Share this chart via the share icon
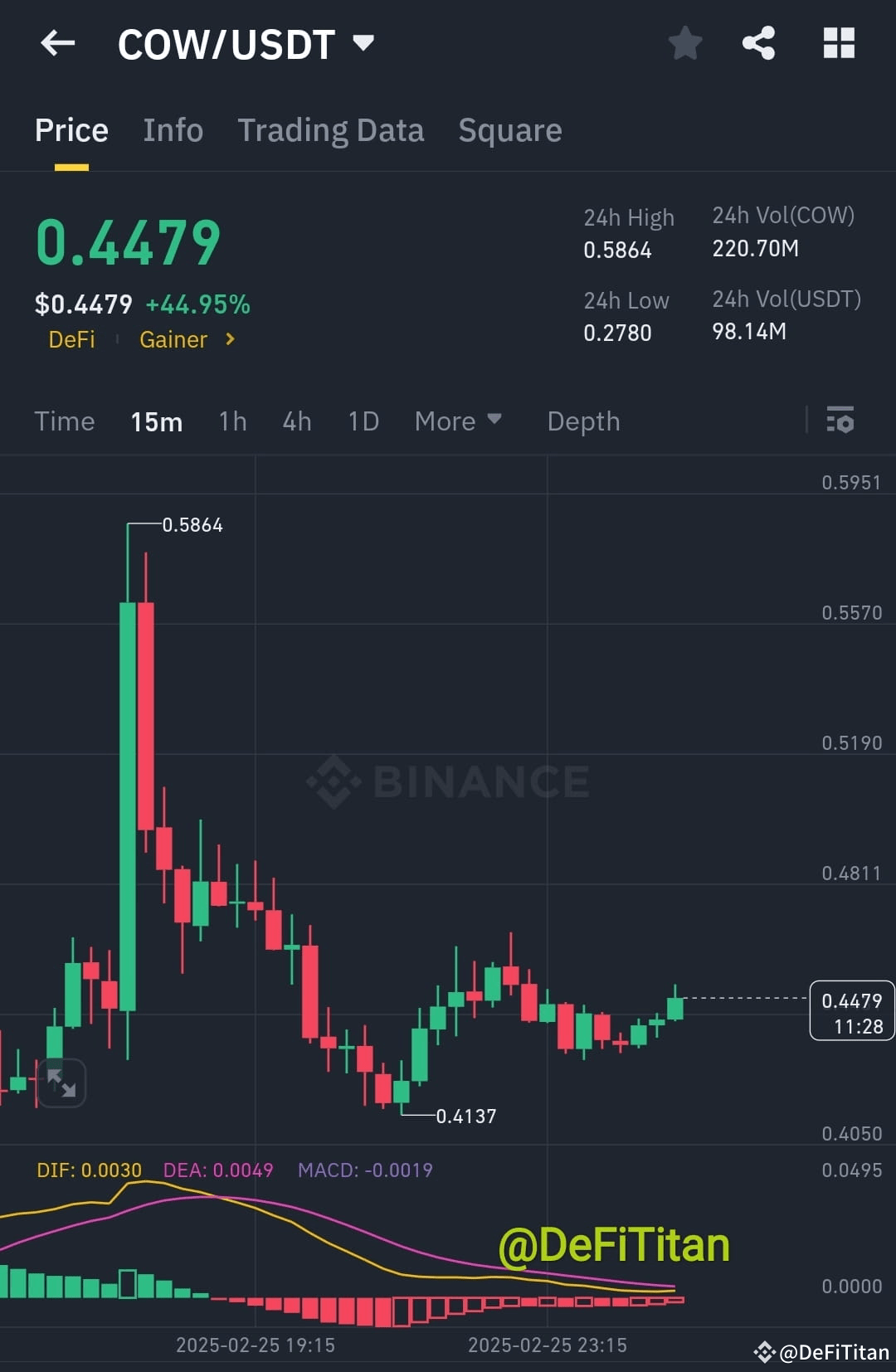This screenshot has height=1372, width=896. coord(757,44)
